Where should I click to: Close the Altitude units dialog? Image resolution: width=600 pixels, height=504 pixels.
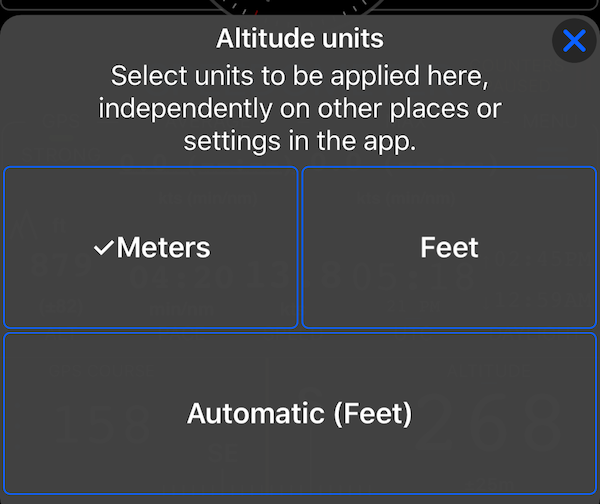(x=574, y=41)
